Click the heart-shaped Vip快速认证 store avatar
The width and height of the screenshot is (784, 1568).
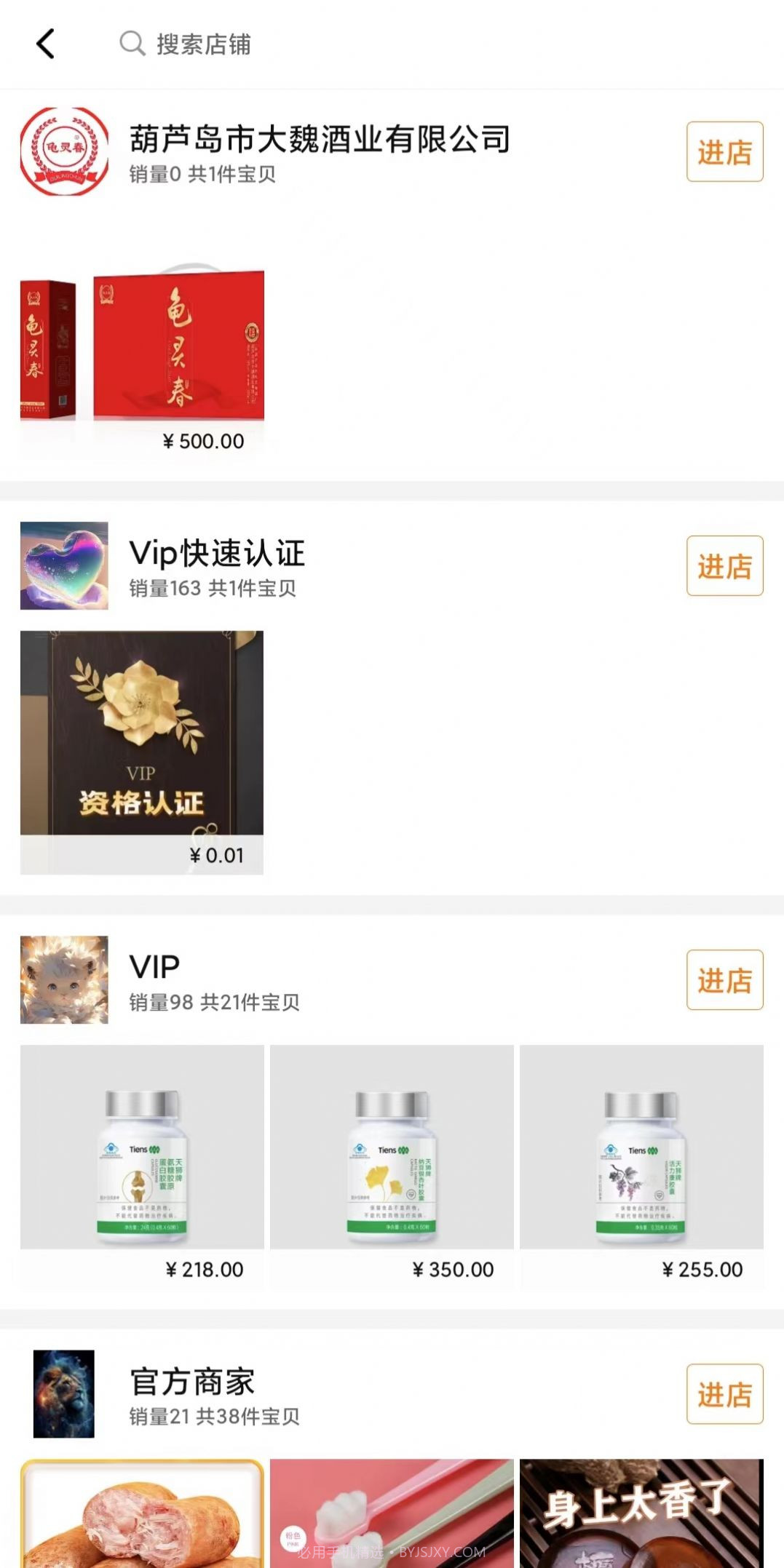click(63, 567)
